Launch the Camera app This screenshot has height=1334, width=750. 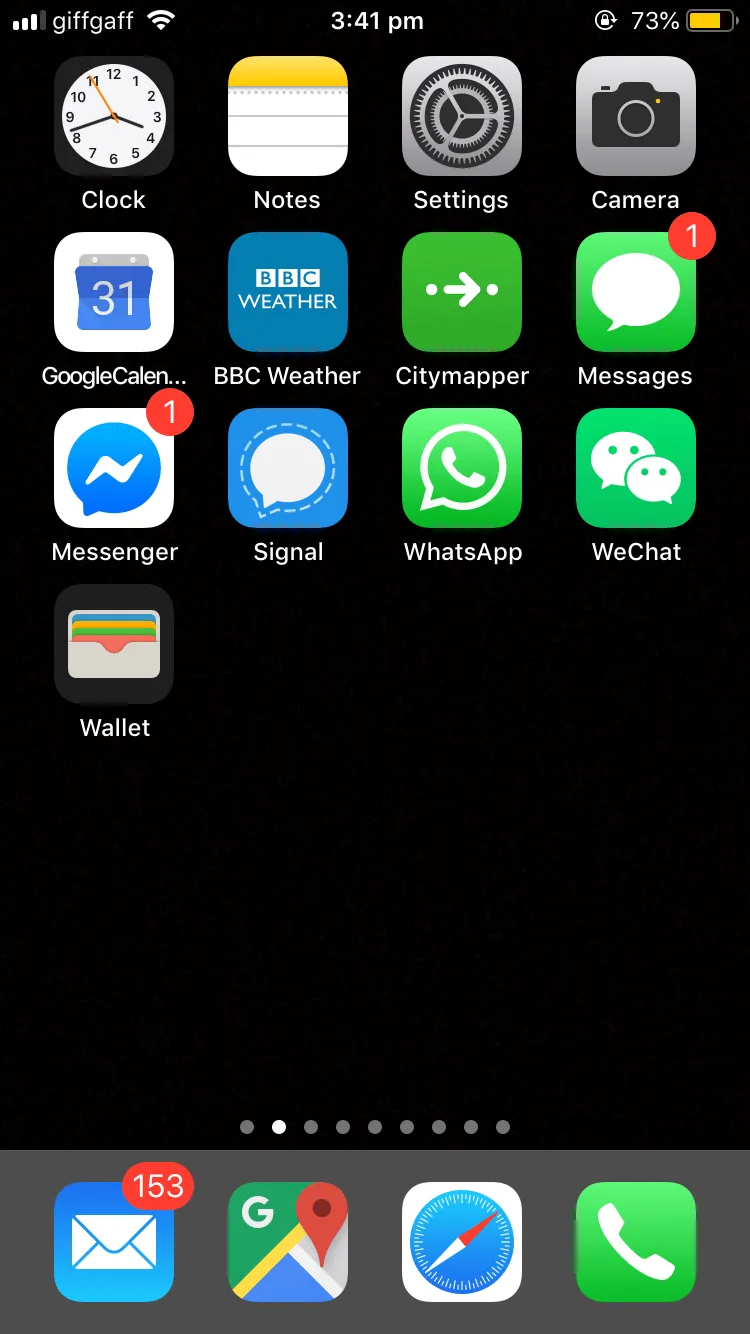636,116
